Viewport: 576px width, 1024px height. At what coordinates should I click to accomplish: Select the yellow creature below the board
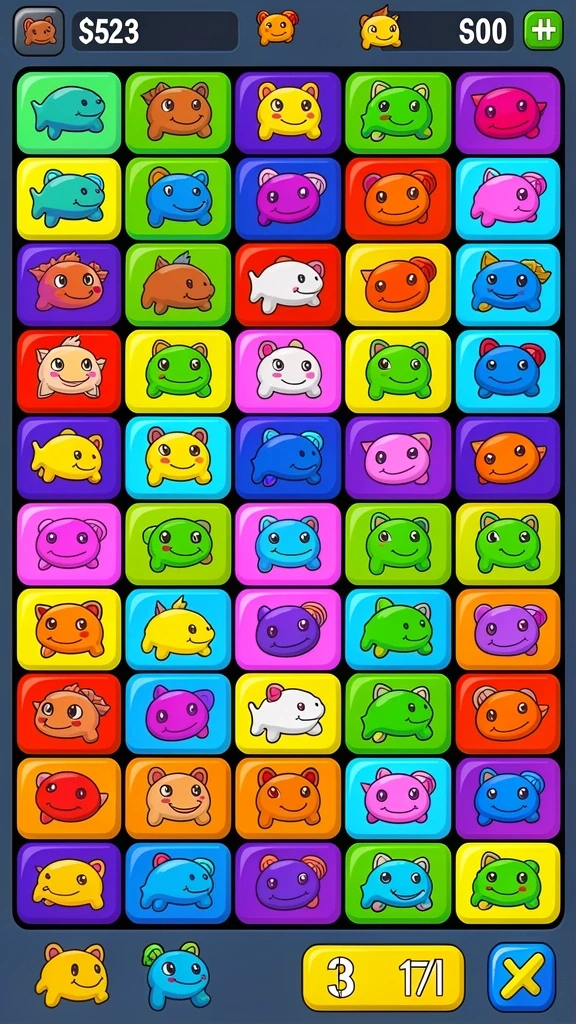click(x=72, y=974)
